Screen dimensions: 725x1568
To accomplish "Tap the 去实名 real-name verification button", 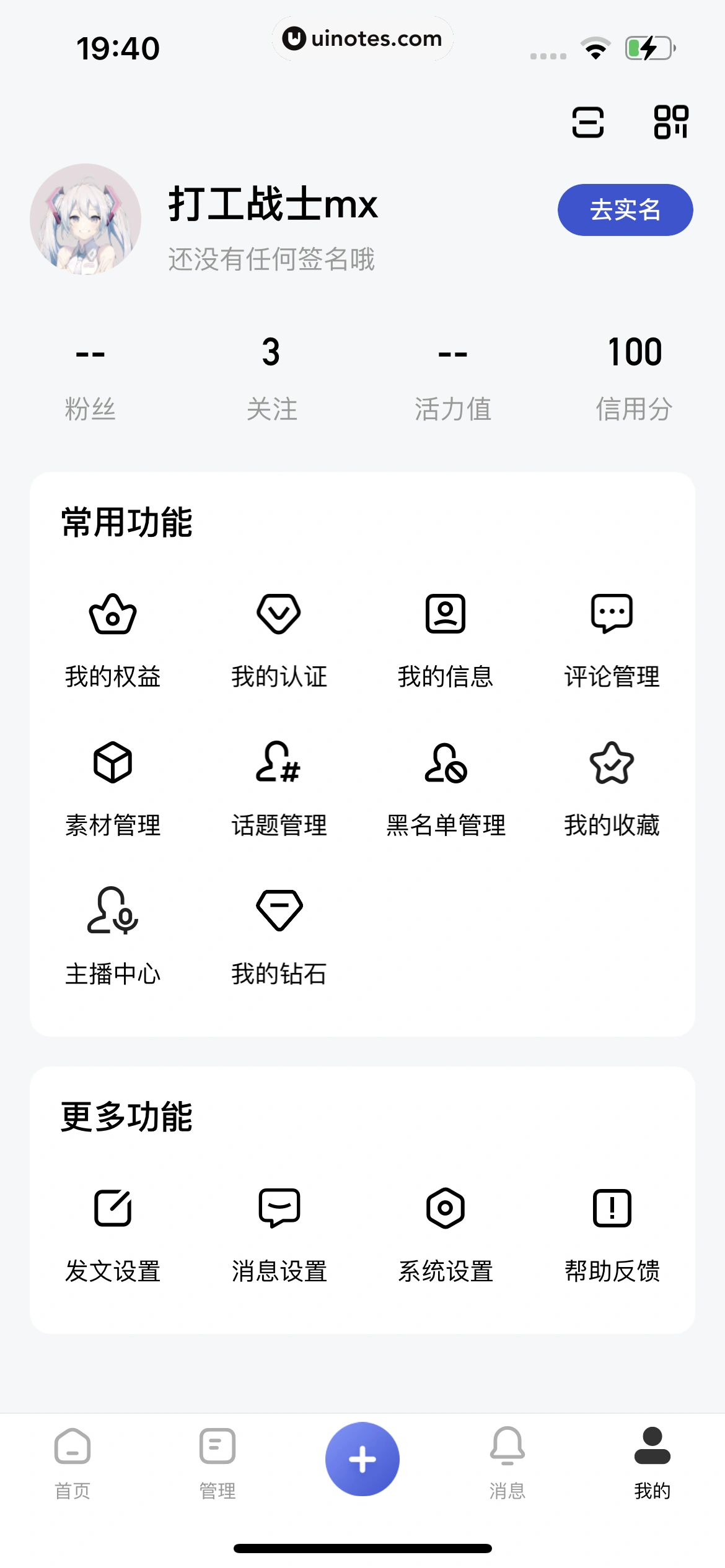I will click(x=625, y=210).
